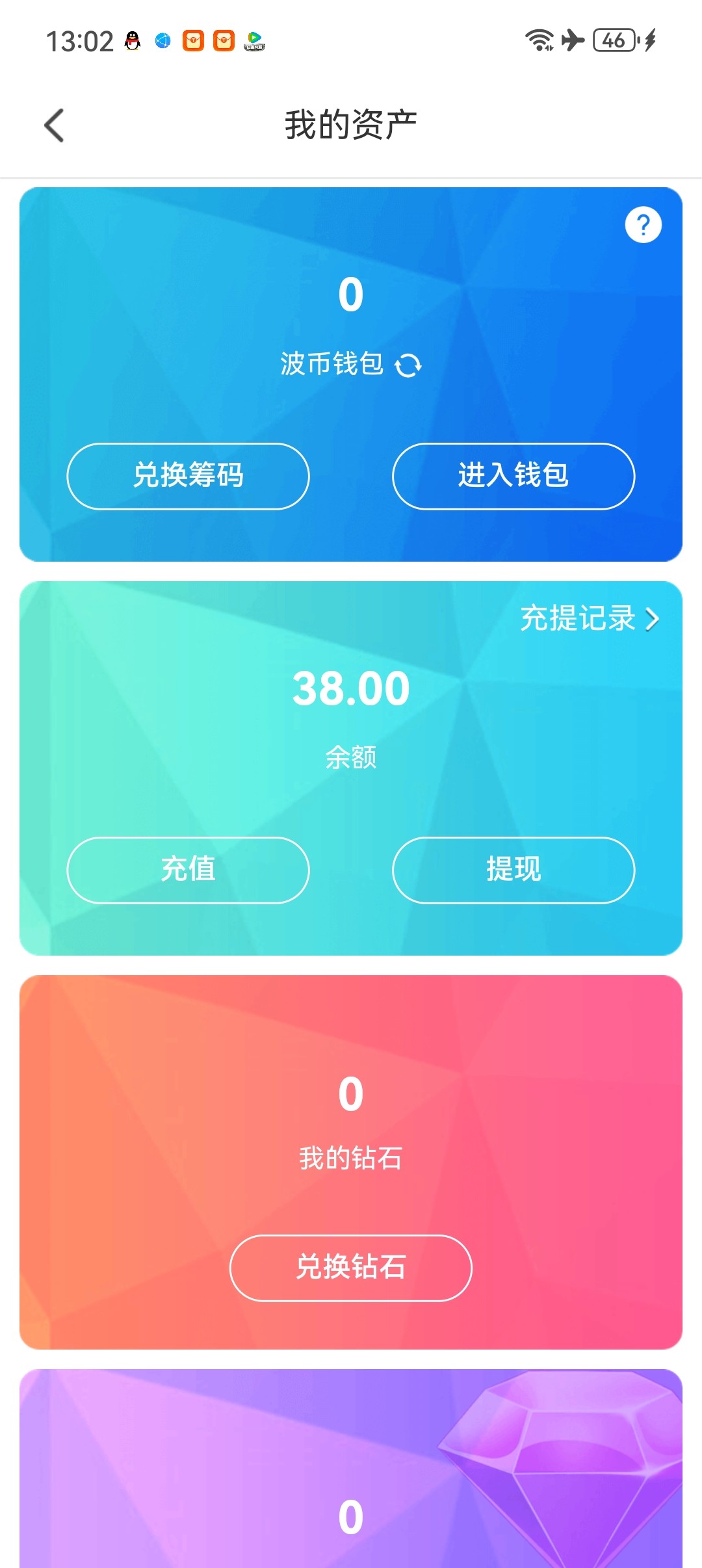Screen dimensions: 702x1568
Task: Expand the deposit and withdrawal records
Action: (588, 620)
